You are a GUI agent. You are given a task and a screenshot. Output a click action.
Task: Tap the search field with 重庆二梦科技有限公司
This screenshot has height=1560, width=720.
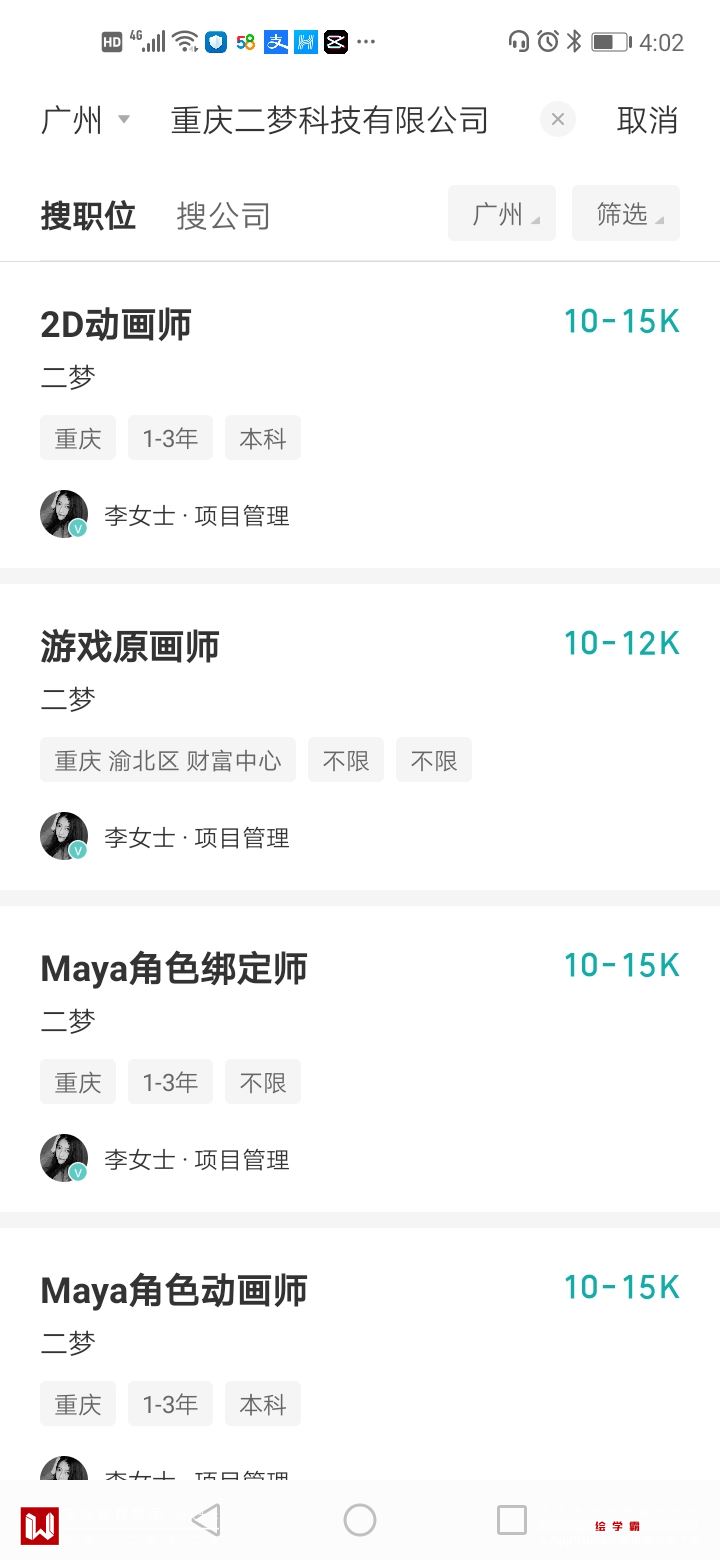point(330,121)
